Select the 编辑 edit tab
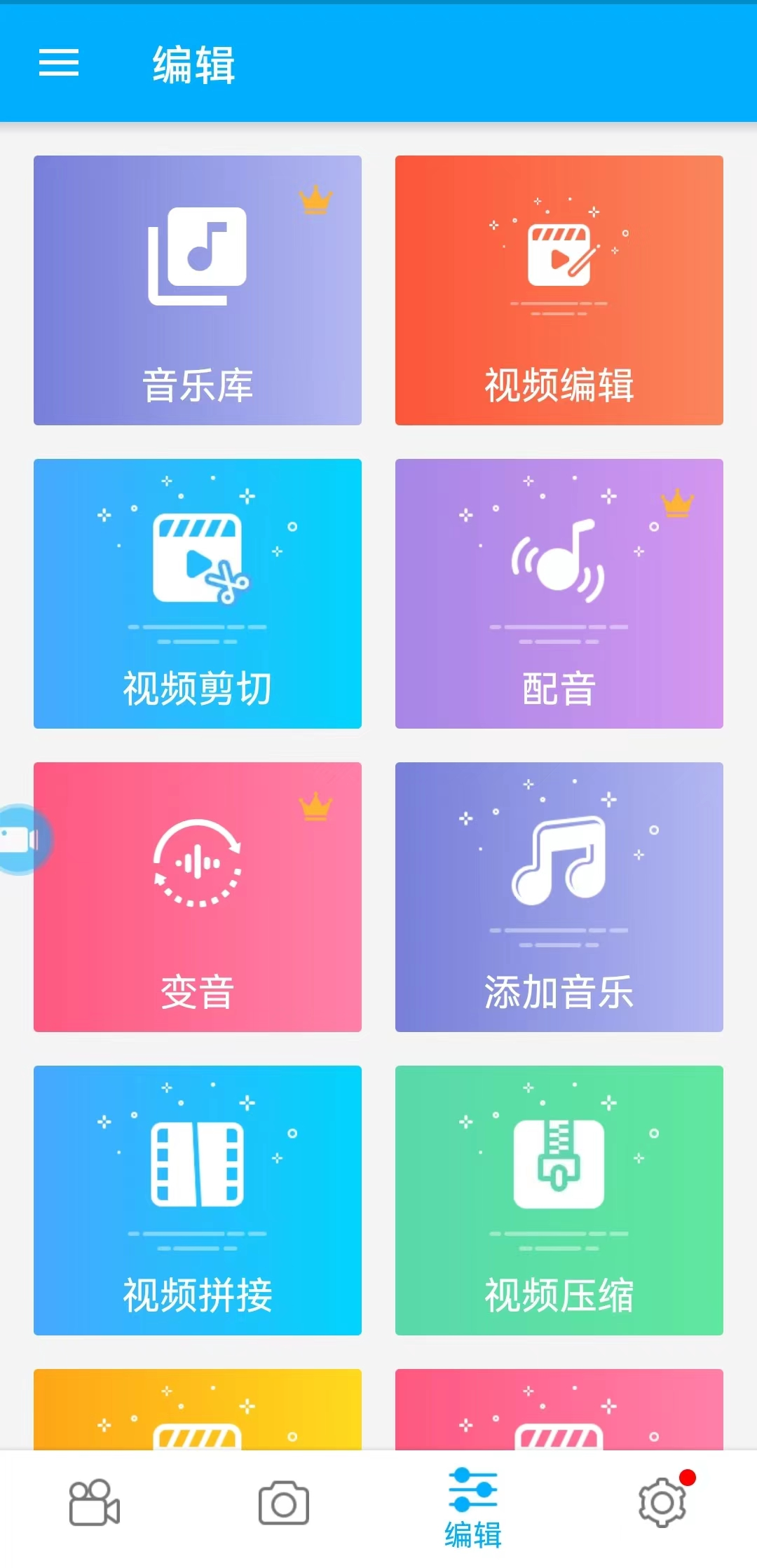The width and height of the screenshot is (757, 1568). [473, 1508]
